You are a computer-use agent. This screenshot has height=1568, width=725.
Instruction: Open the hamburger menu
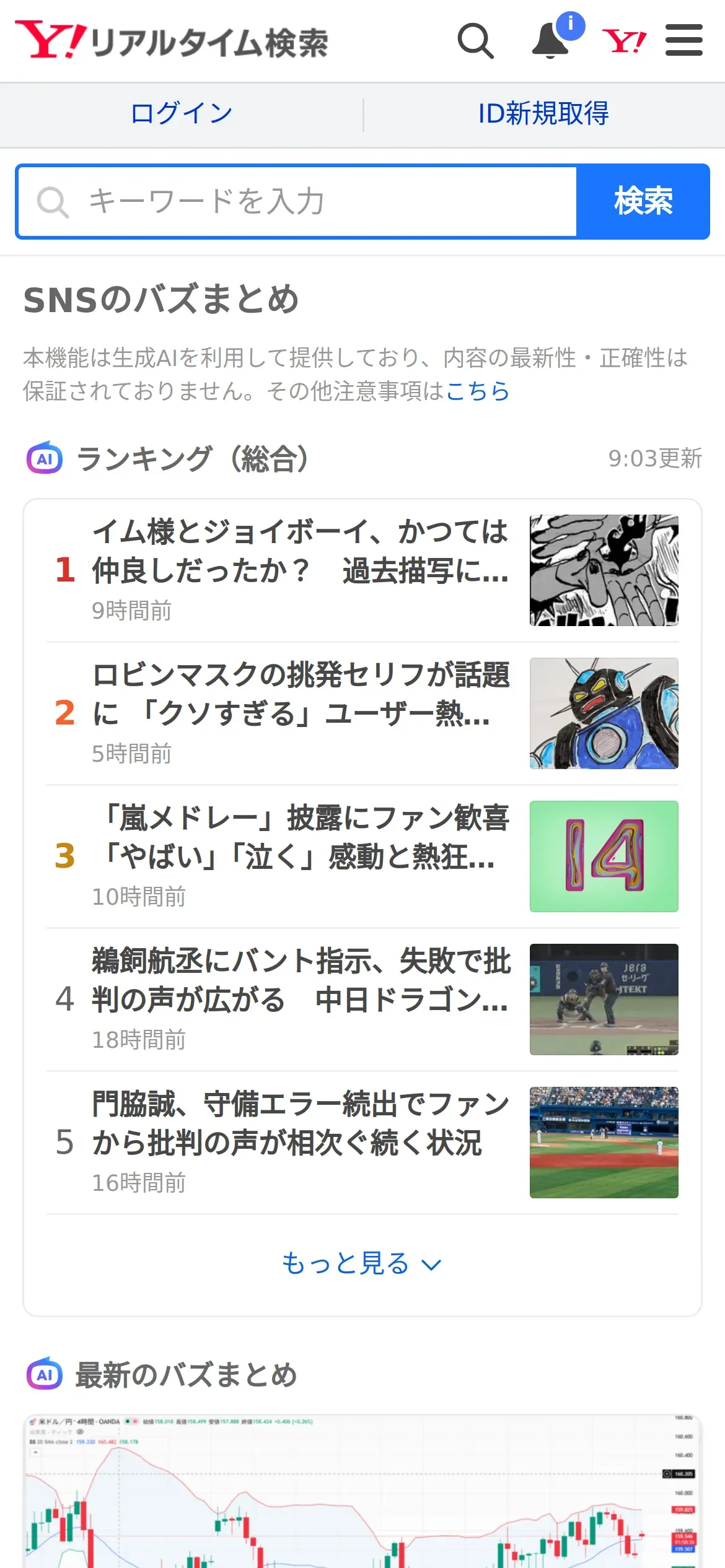click(684, 40)
